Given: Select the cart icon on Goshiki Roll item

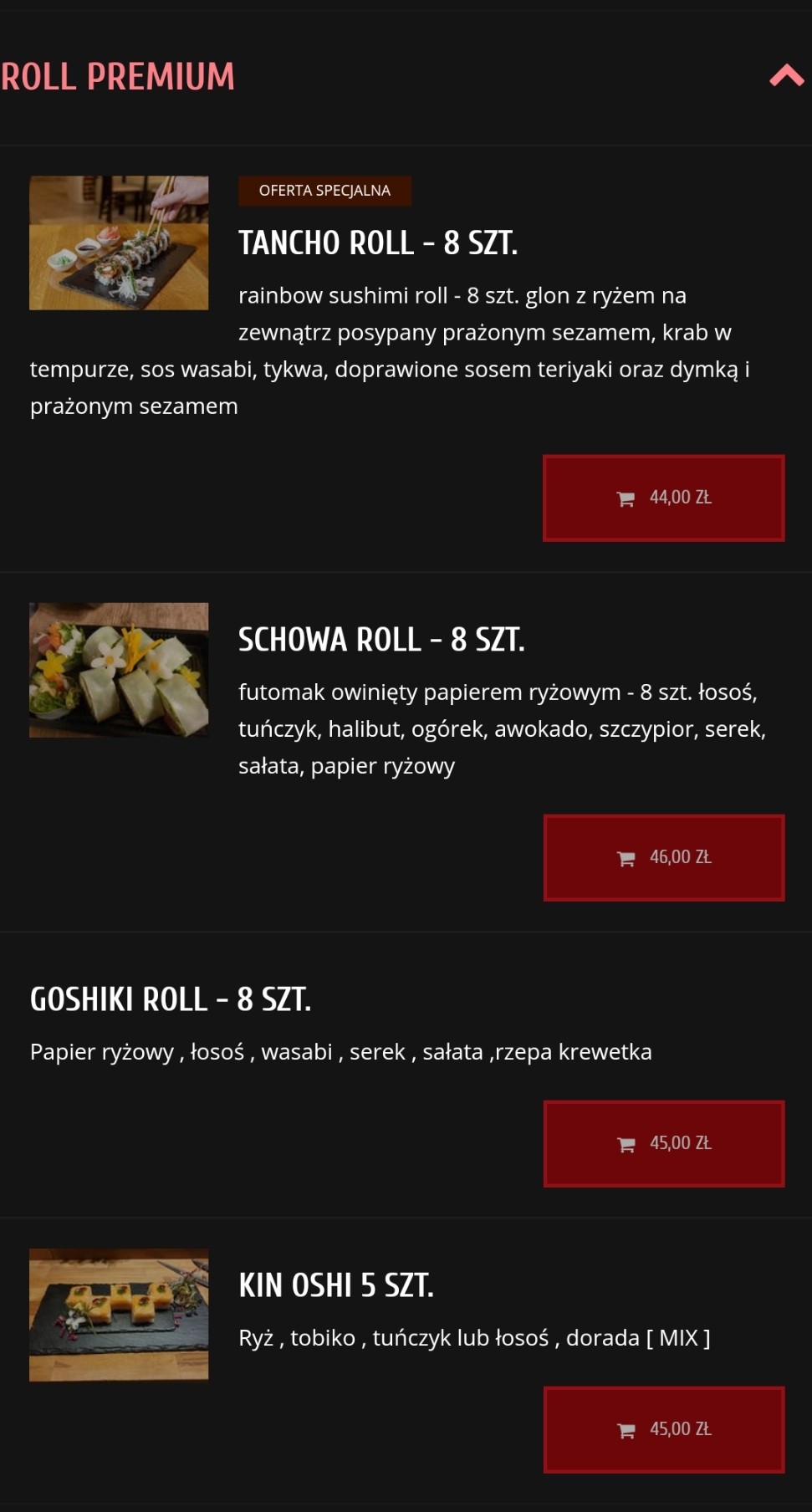Looking at the screenshot, I should [626, 1144].
